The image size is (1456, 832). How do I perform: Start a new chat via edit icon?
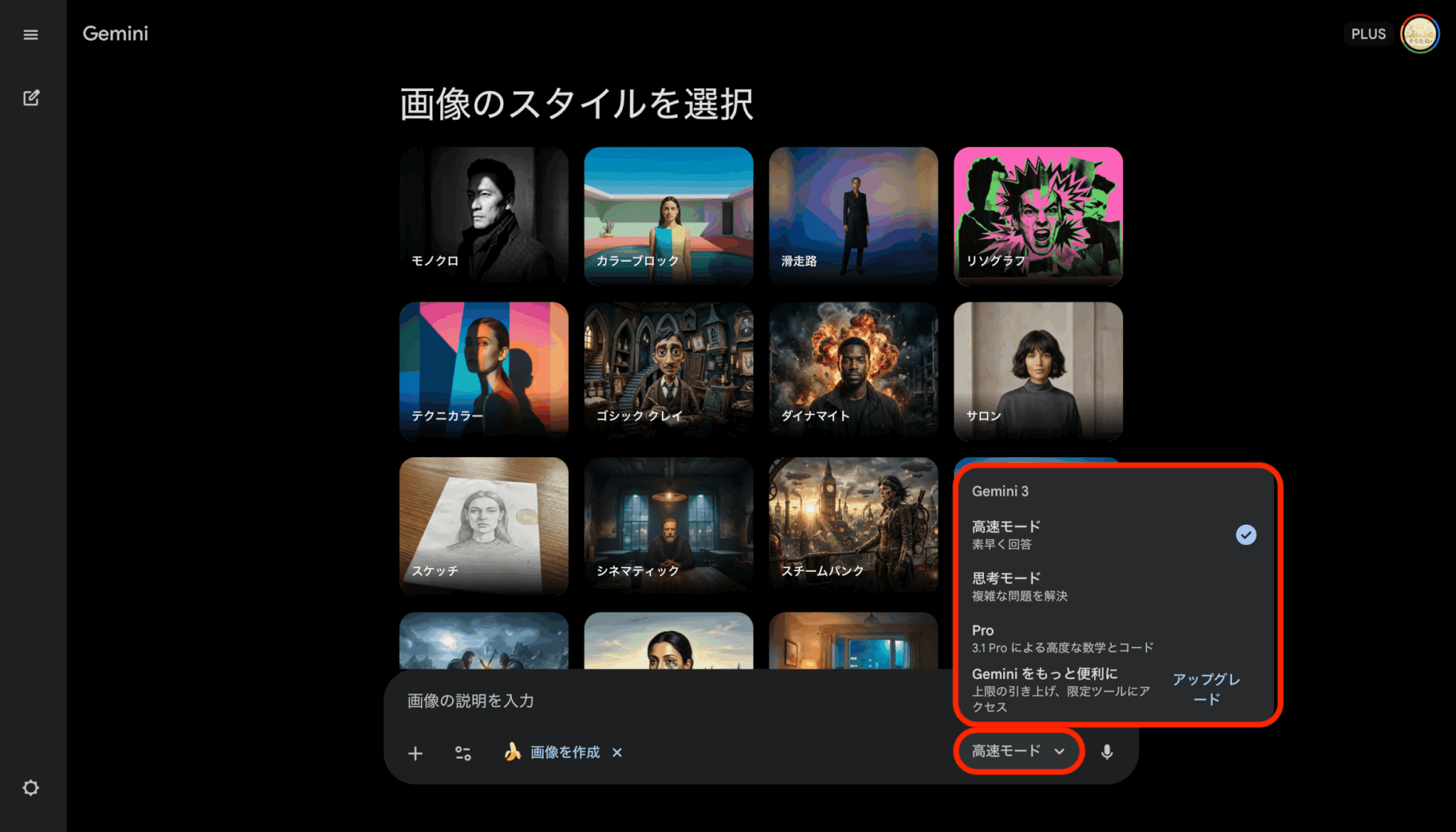pos(31,97)
